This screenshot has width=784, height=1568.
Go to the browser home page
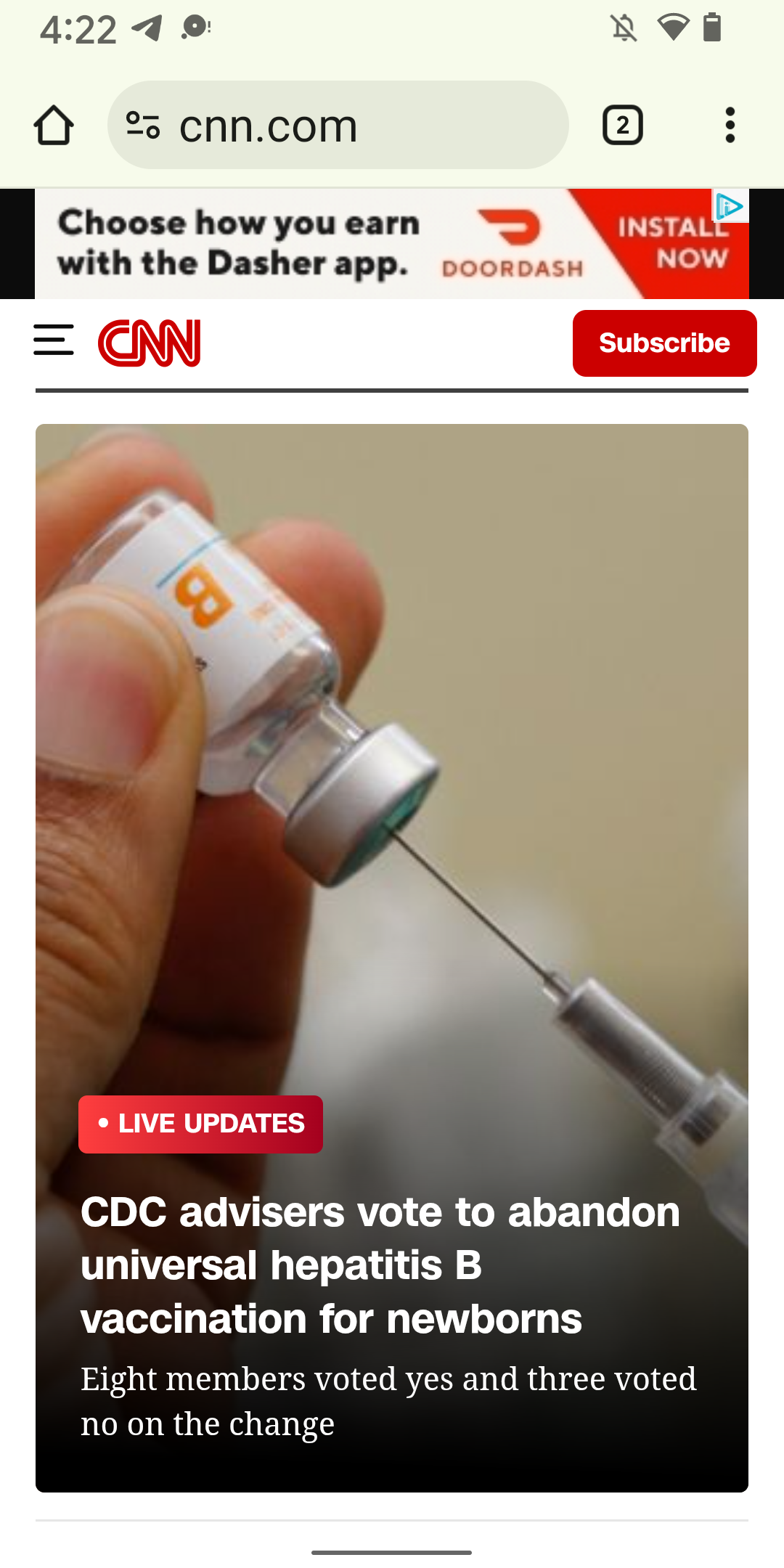(x=54, y=126)
